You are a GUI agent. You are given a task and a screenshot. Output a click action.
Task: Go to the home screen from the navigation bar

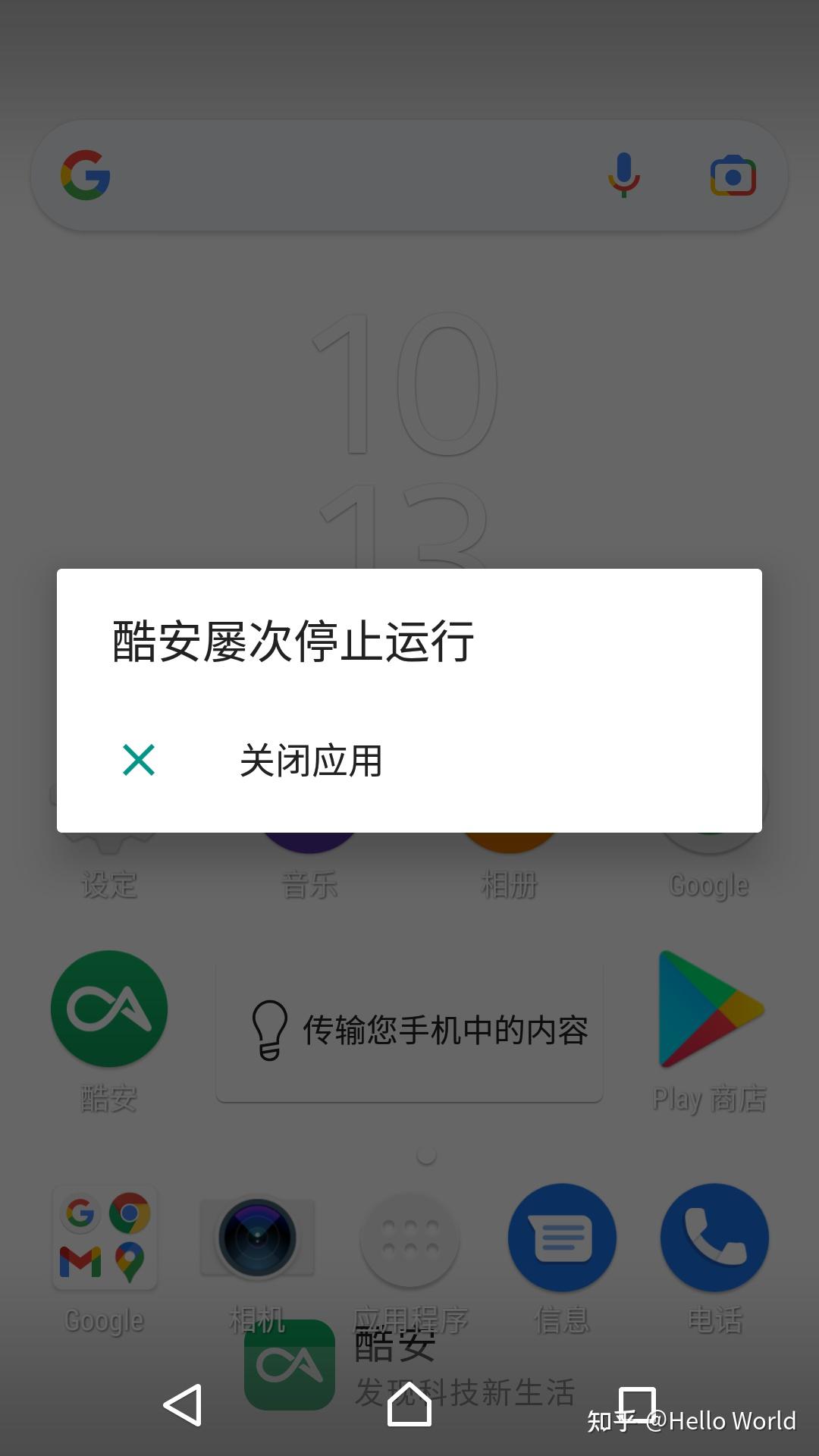[x=409, y=1405]
